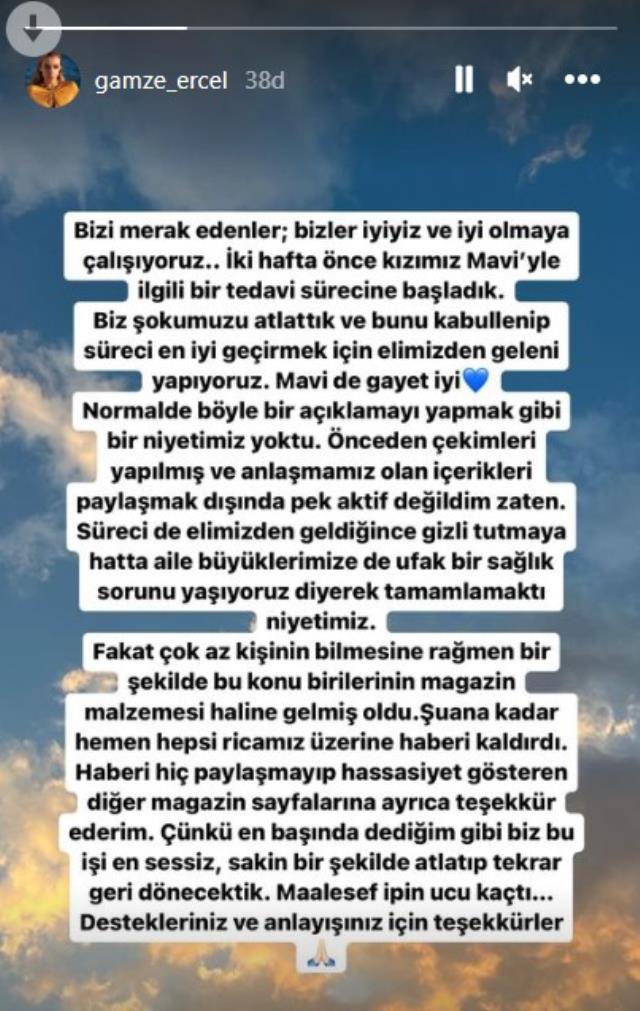Unmute the story sound
This screenshot has width=640, height=1011.
coord(519,80)
